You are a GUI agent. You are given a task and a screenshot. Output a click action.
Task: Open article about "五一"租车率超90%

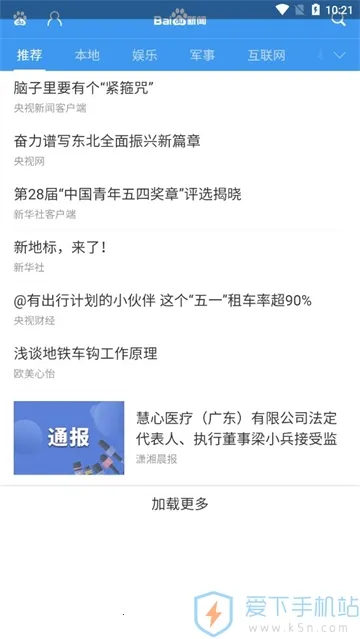pos(180,310)
